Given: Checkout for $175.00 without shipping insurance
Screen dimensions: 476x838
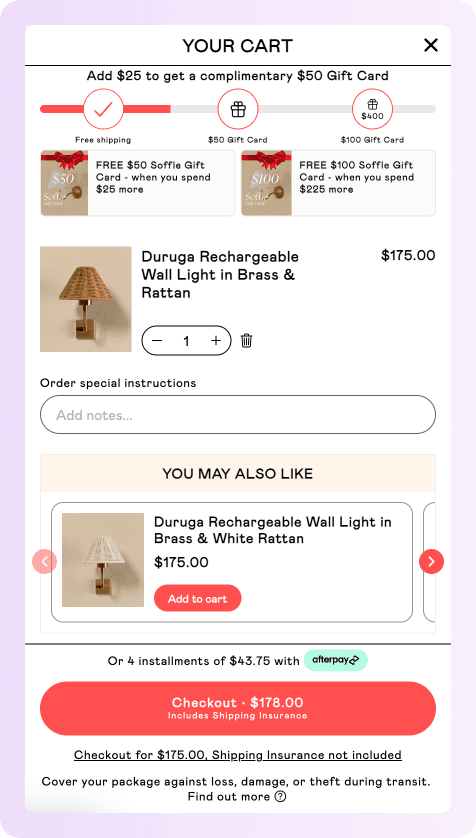Looking at the screenshot, I should pos(238,755).
